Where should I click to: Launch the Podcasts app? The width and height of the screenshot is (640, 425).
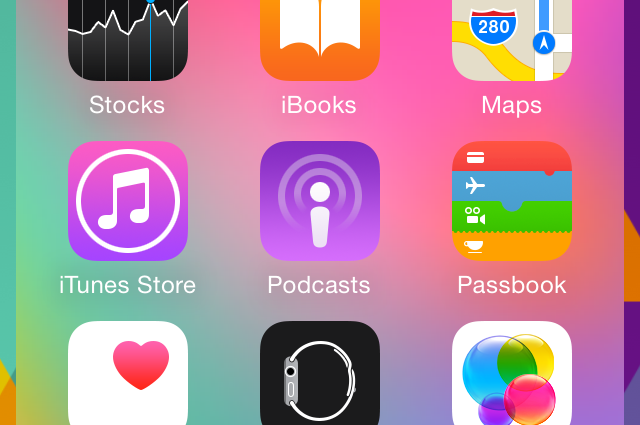[320, 201]
